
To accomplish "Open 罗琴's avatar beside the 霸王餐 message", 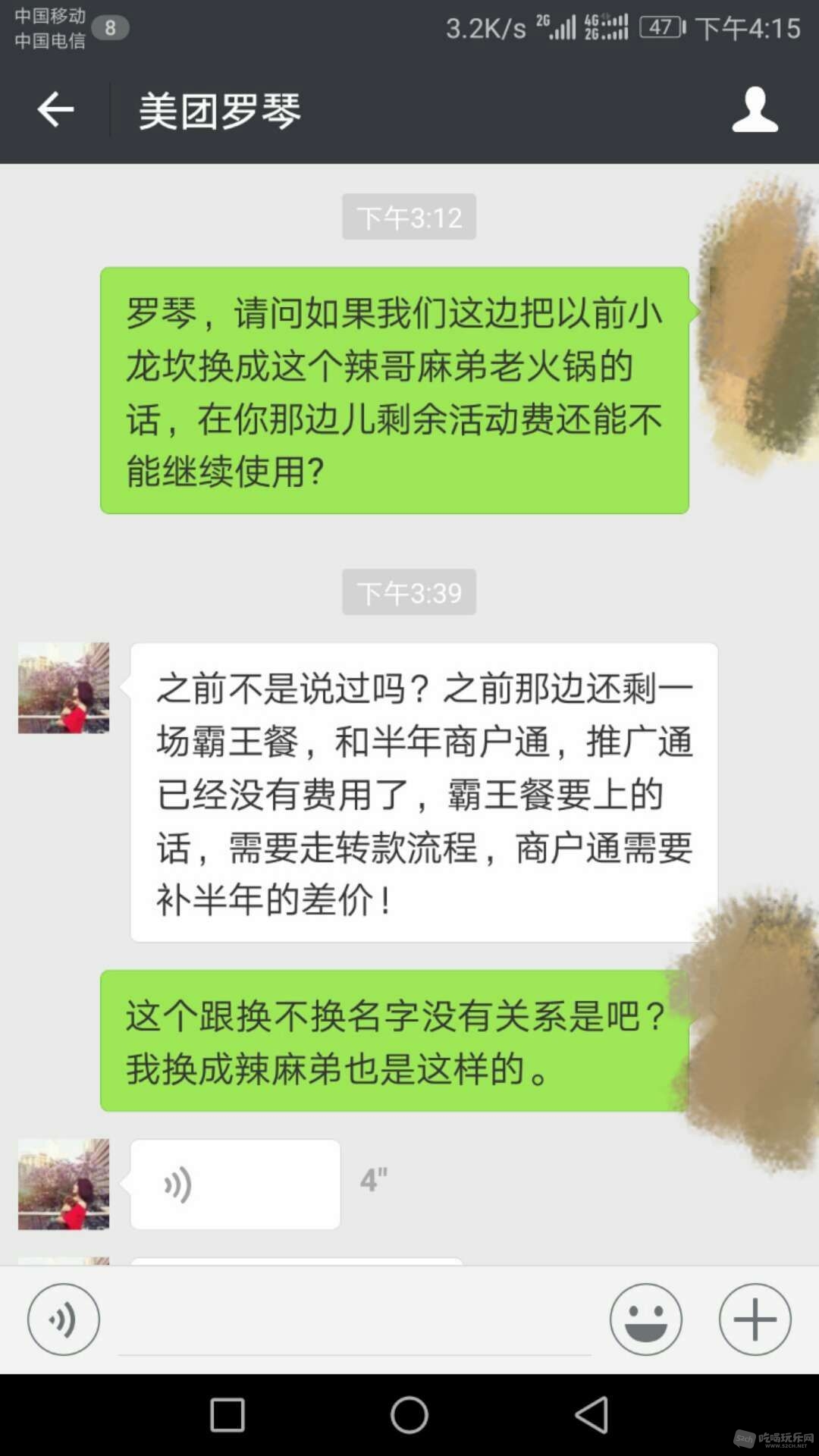I will tap(64, 688).
